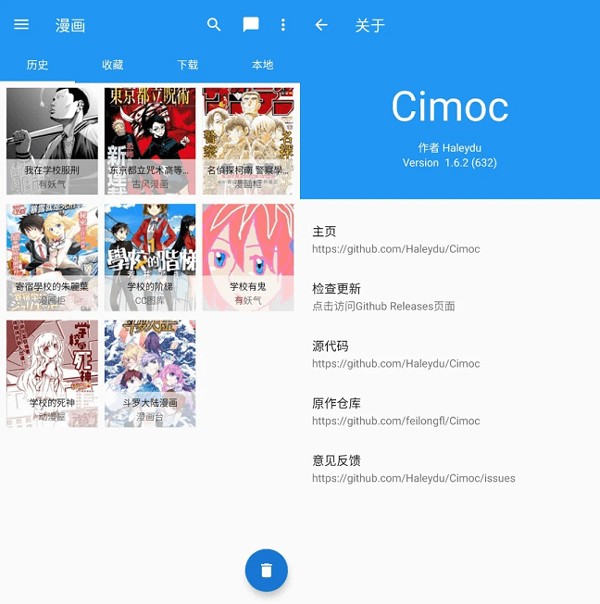Tap the floating trash delete button
Screen dimensions: 600x604
pyautogui.click(x=266, y=570)
